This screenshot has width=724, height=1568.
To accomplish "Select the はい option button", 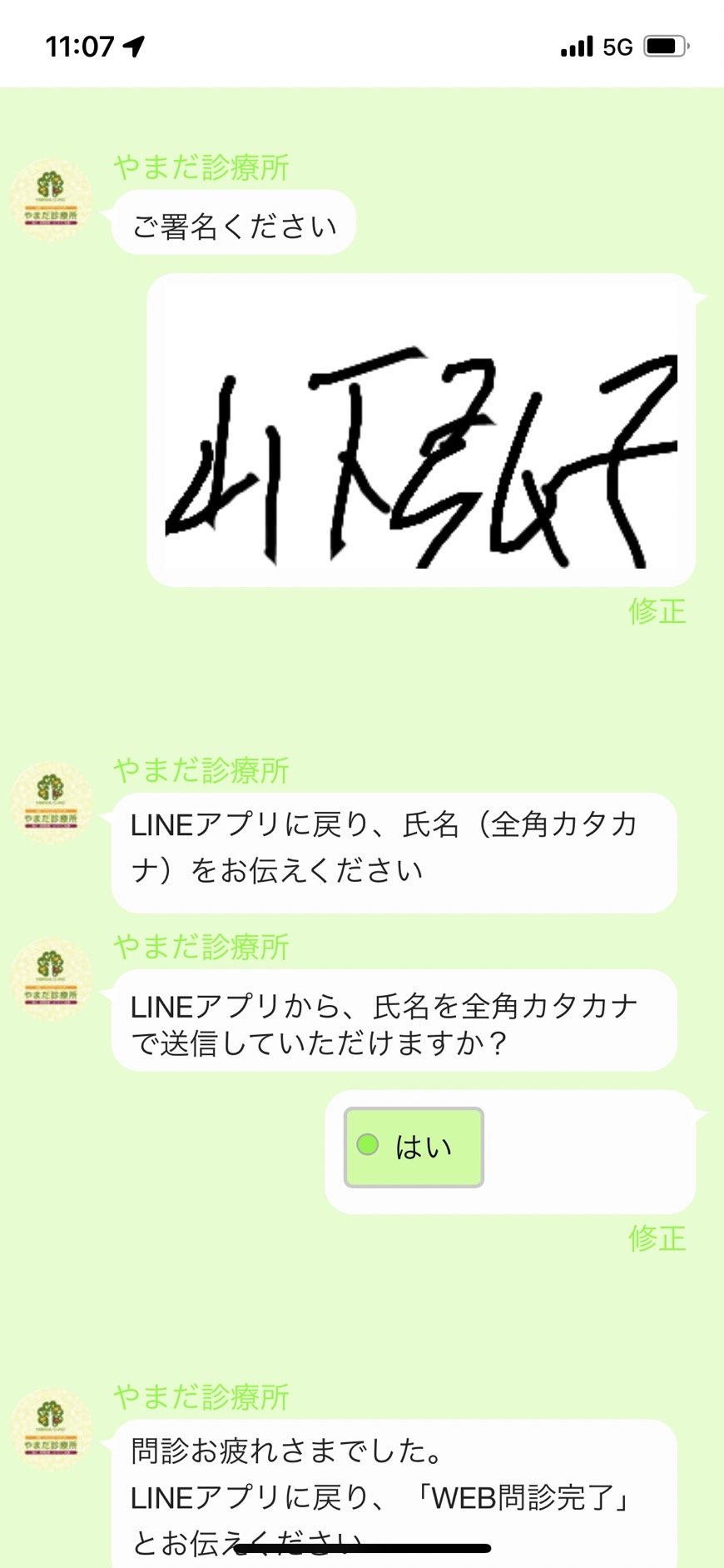I will (414, 1147).
